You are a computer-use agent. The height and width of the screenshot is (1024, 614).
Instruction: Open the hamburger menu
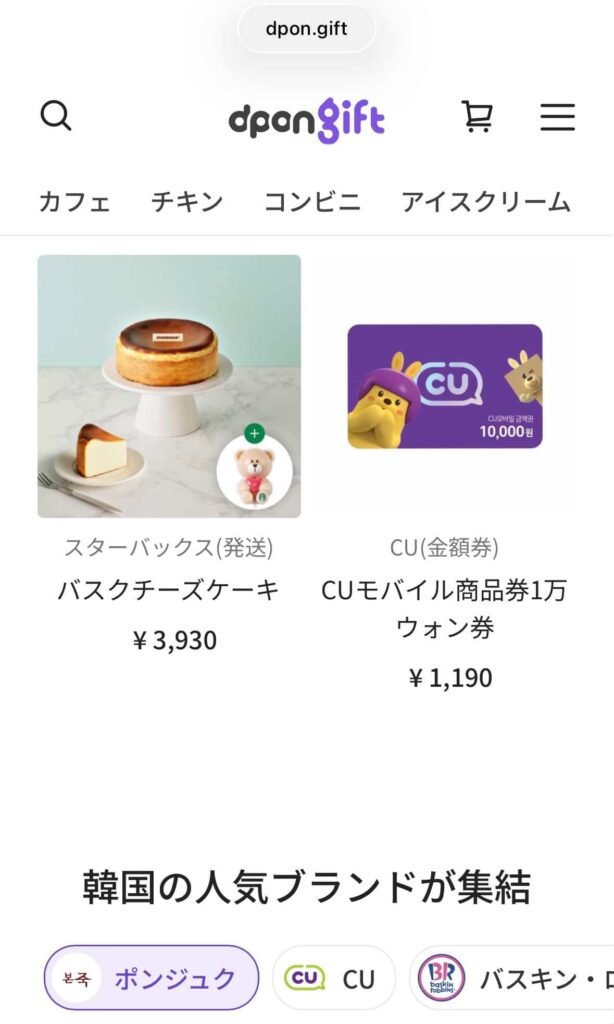click(557, 117)
